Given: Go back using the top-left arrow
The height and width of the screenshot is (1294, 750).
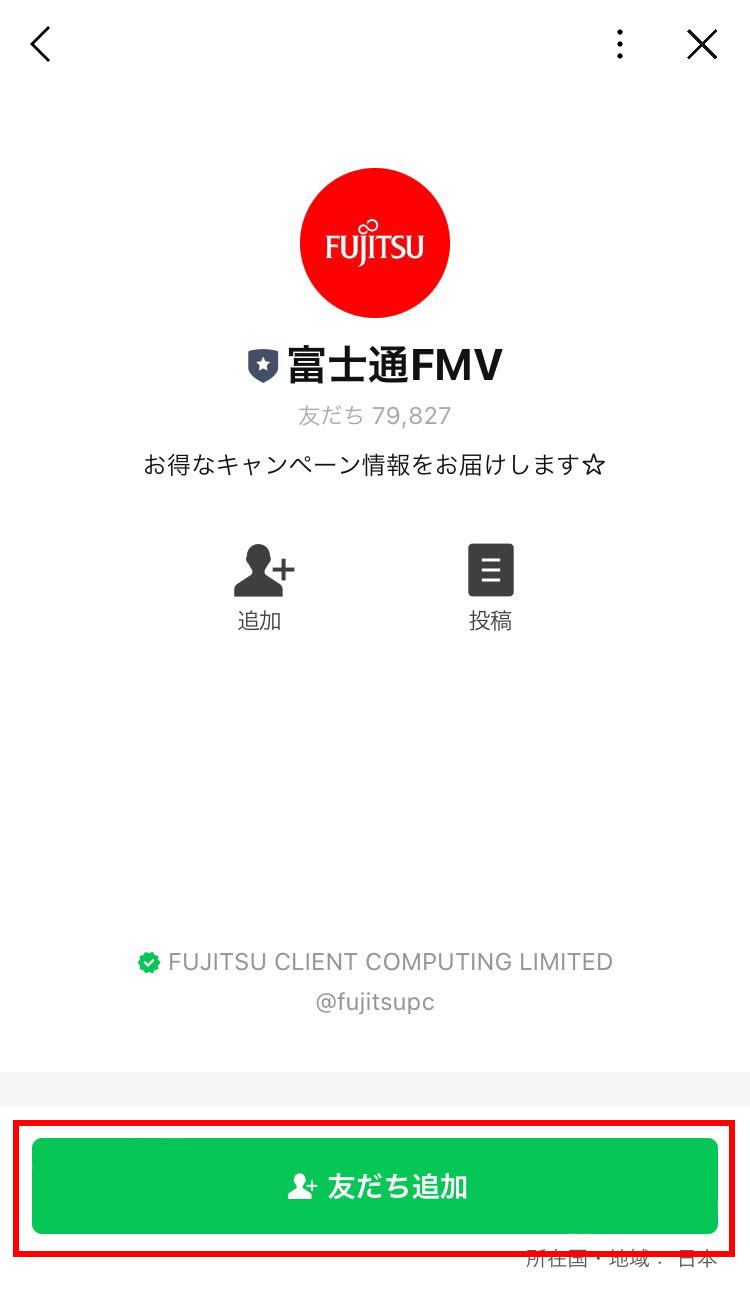Looking at the screenshot, I should pyautogui.click(x=40, y=44).
